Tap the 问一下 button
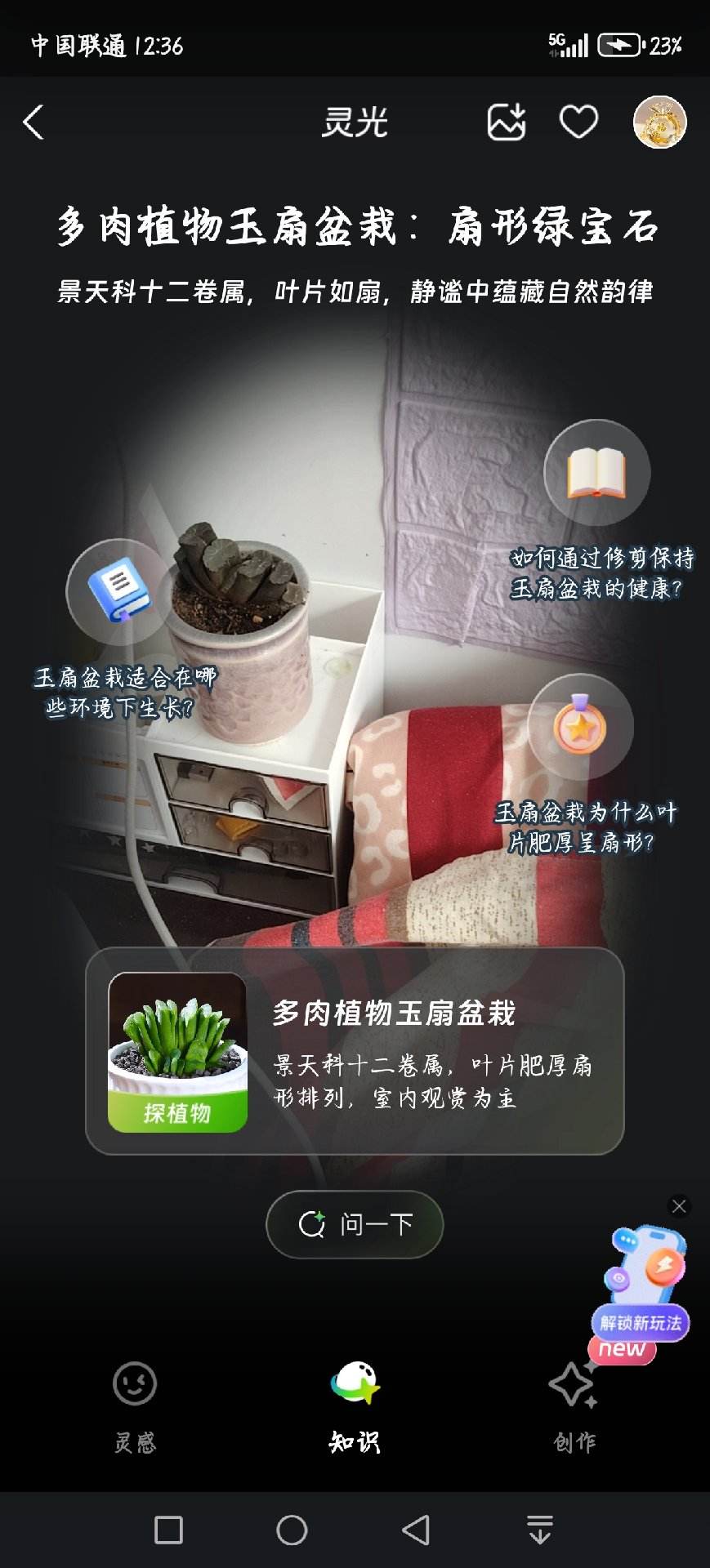710x1568 pixels. pos(355,1224)
